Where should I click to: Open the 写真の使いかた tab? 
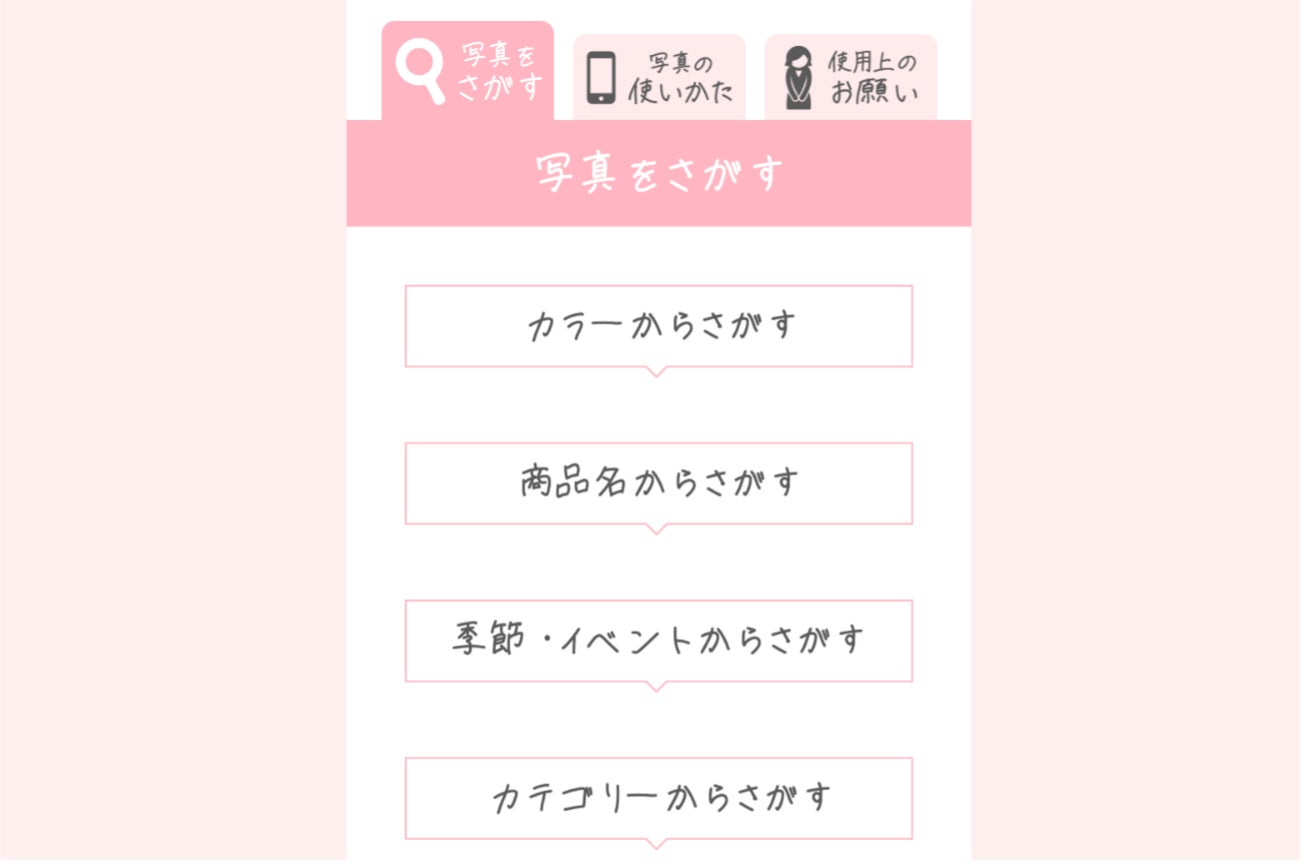point(659,78)
